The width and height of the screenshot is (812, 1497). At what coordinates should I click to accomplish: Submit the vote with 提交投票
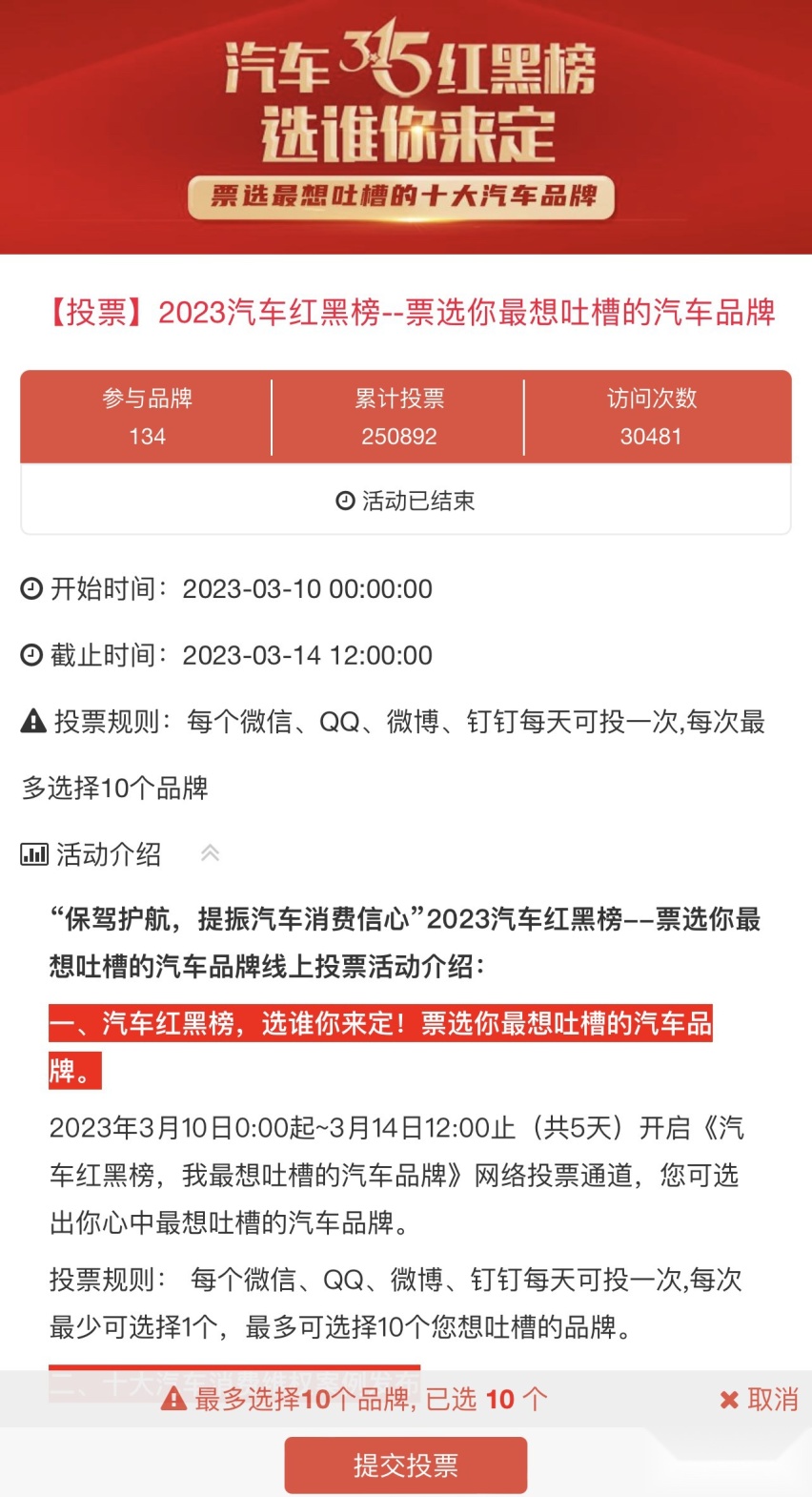coord(405,1465)
